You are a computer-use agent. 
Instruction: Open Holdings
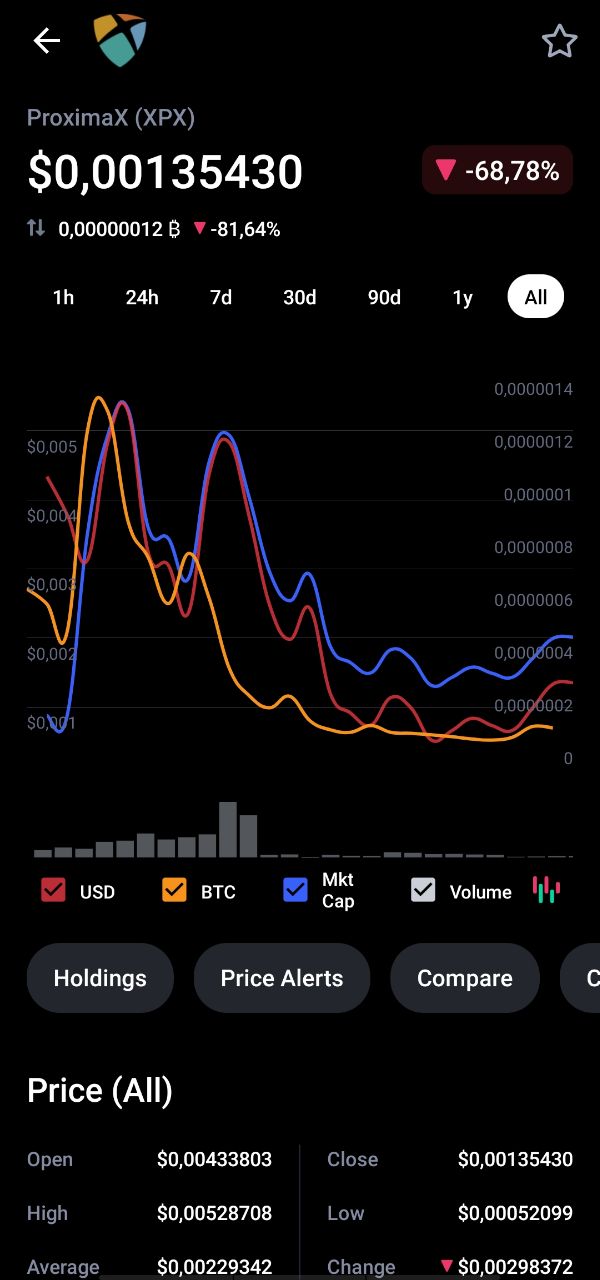[100, 979]
